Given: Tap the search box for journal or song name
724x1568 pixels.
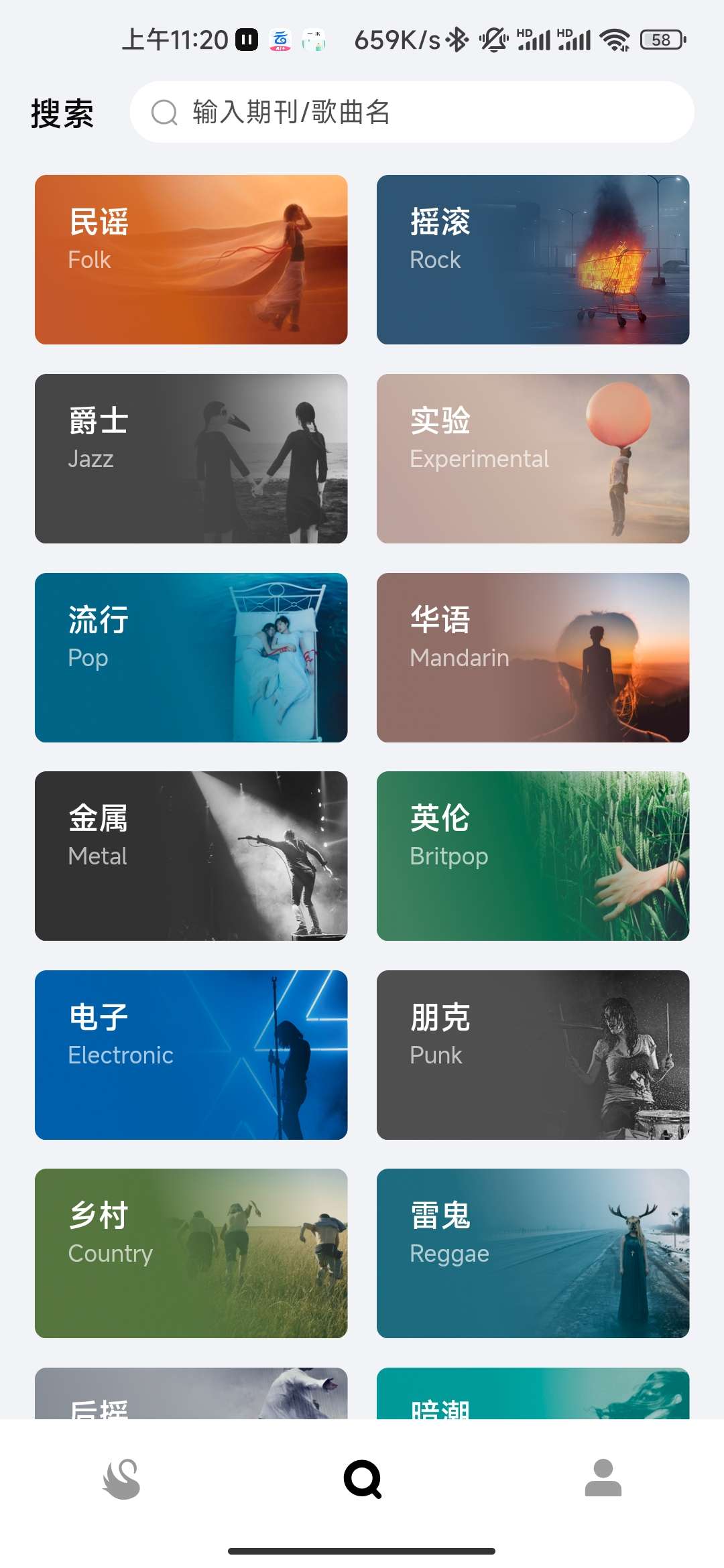Looking at the screenshot, I should [x=412, y=112].
